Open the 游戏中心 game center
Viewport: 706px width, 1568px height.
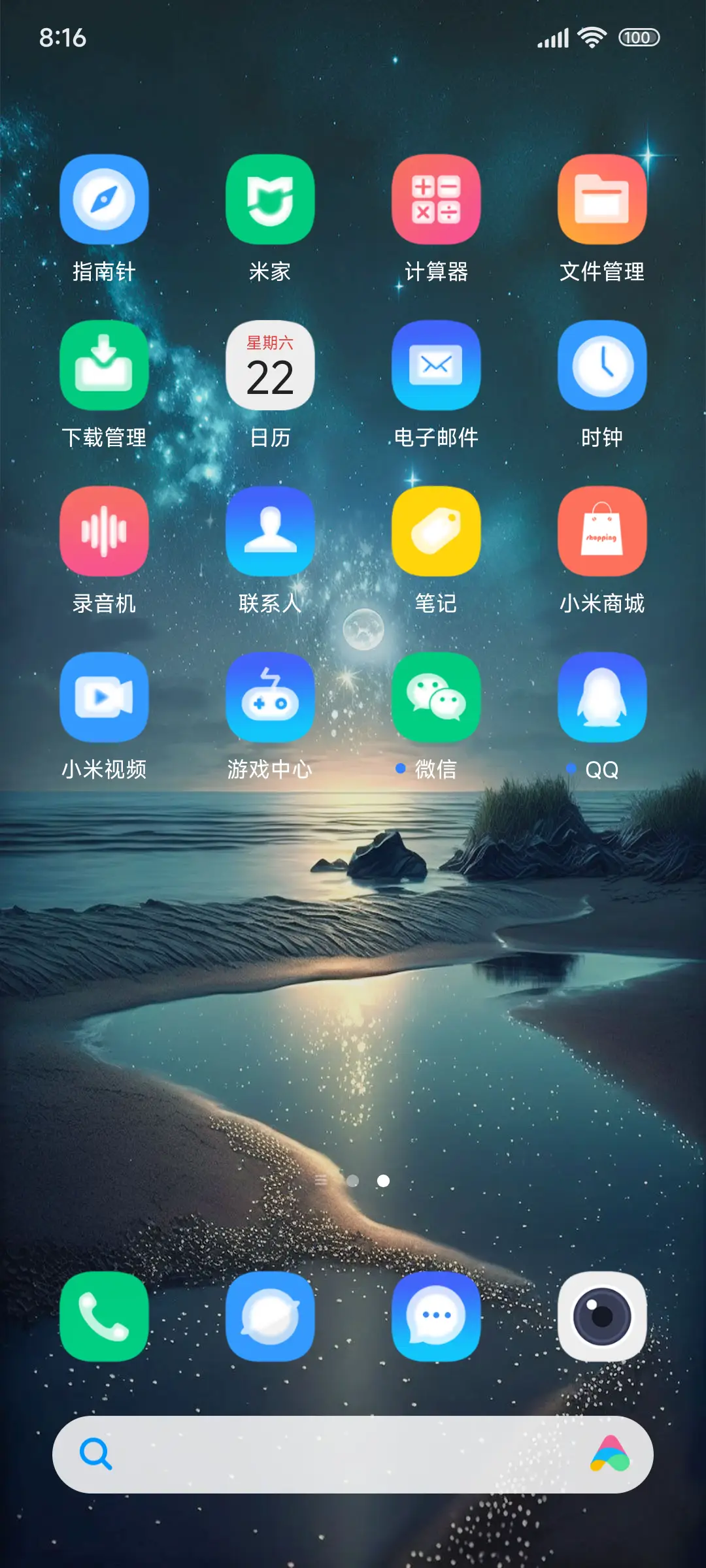[271, 696]
